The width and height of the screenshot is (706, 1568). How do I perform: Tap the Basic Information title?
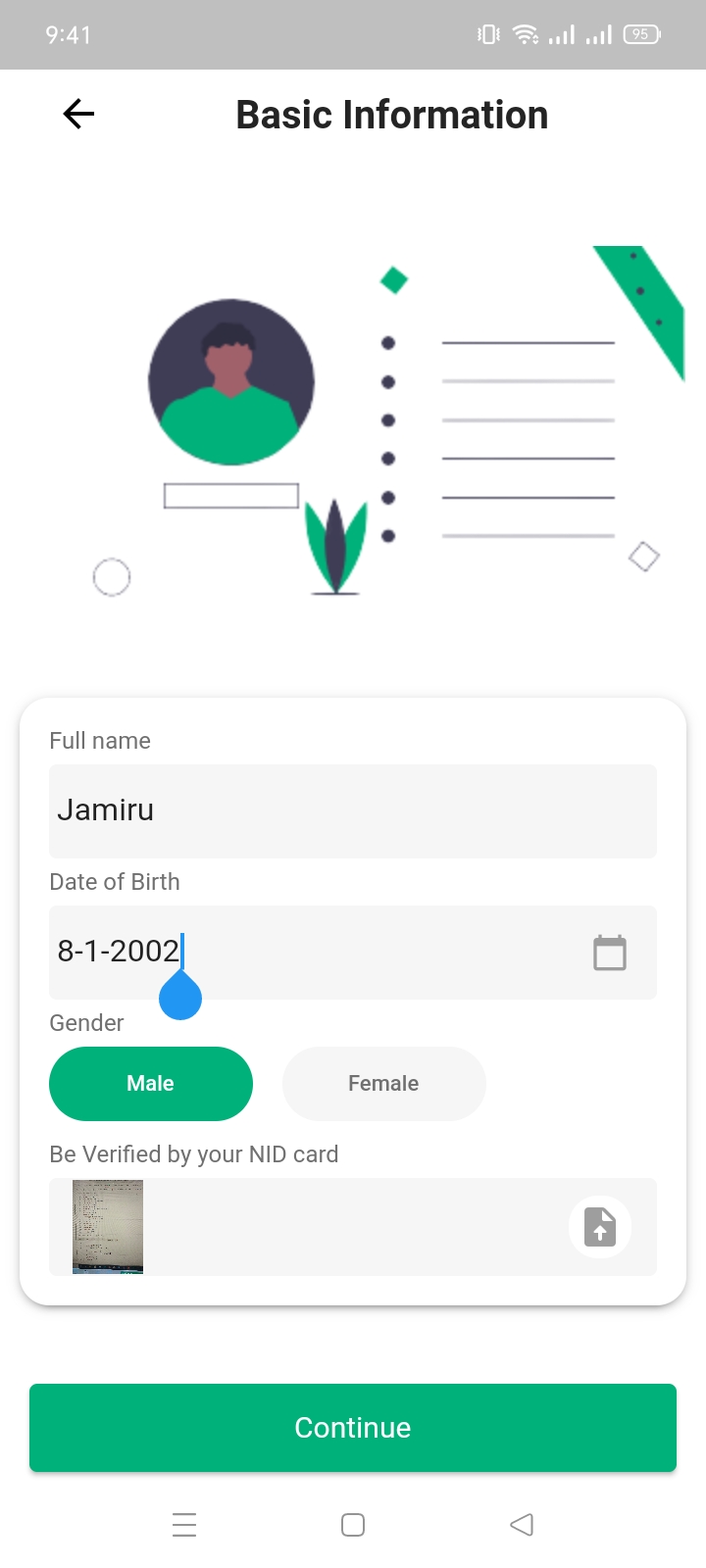[x=391, y=114]
